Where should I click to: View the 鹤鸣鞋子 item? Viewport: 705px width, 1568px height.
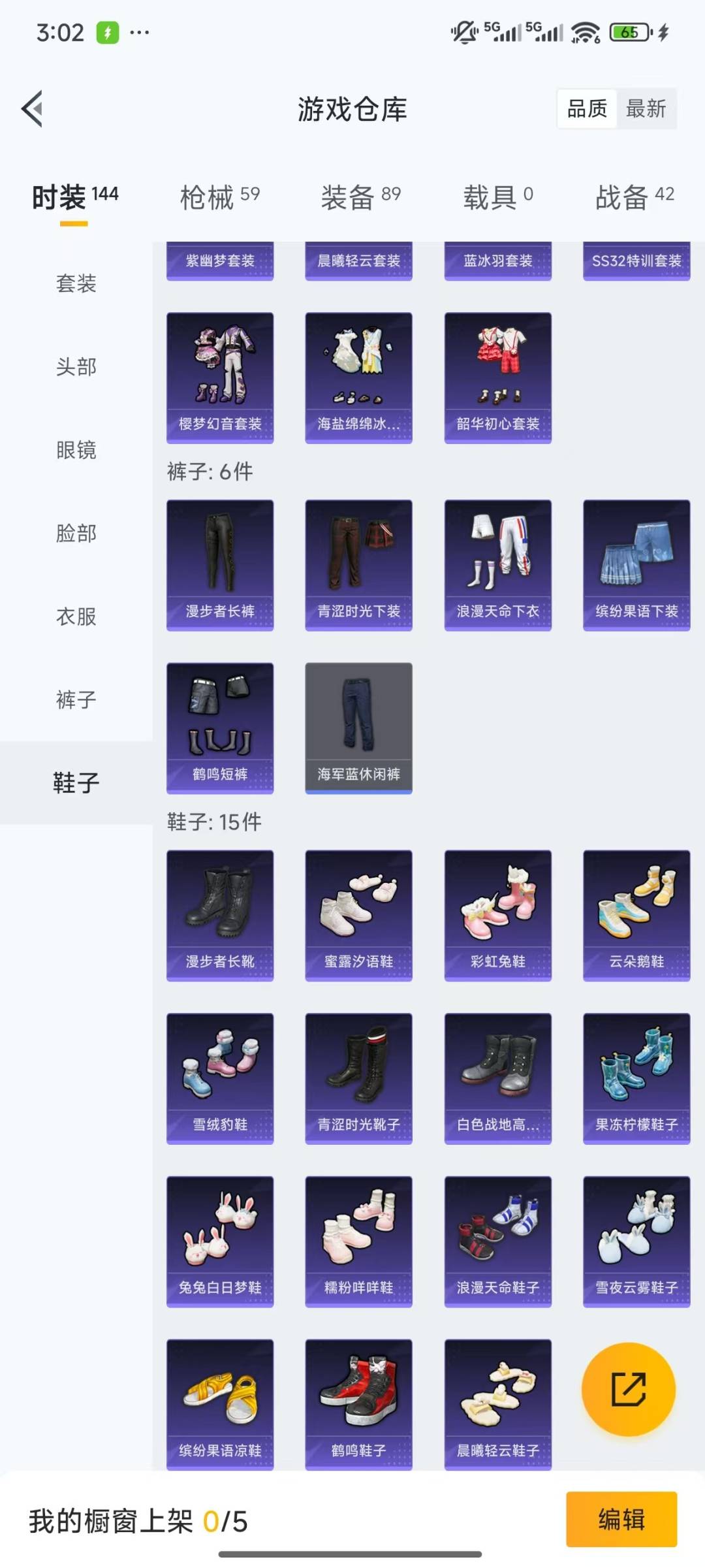[358, 1404]
